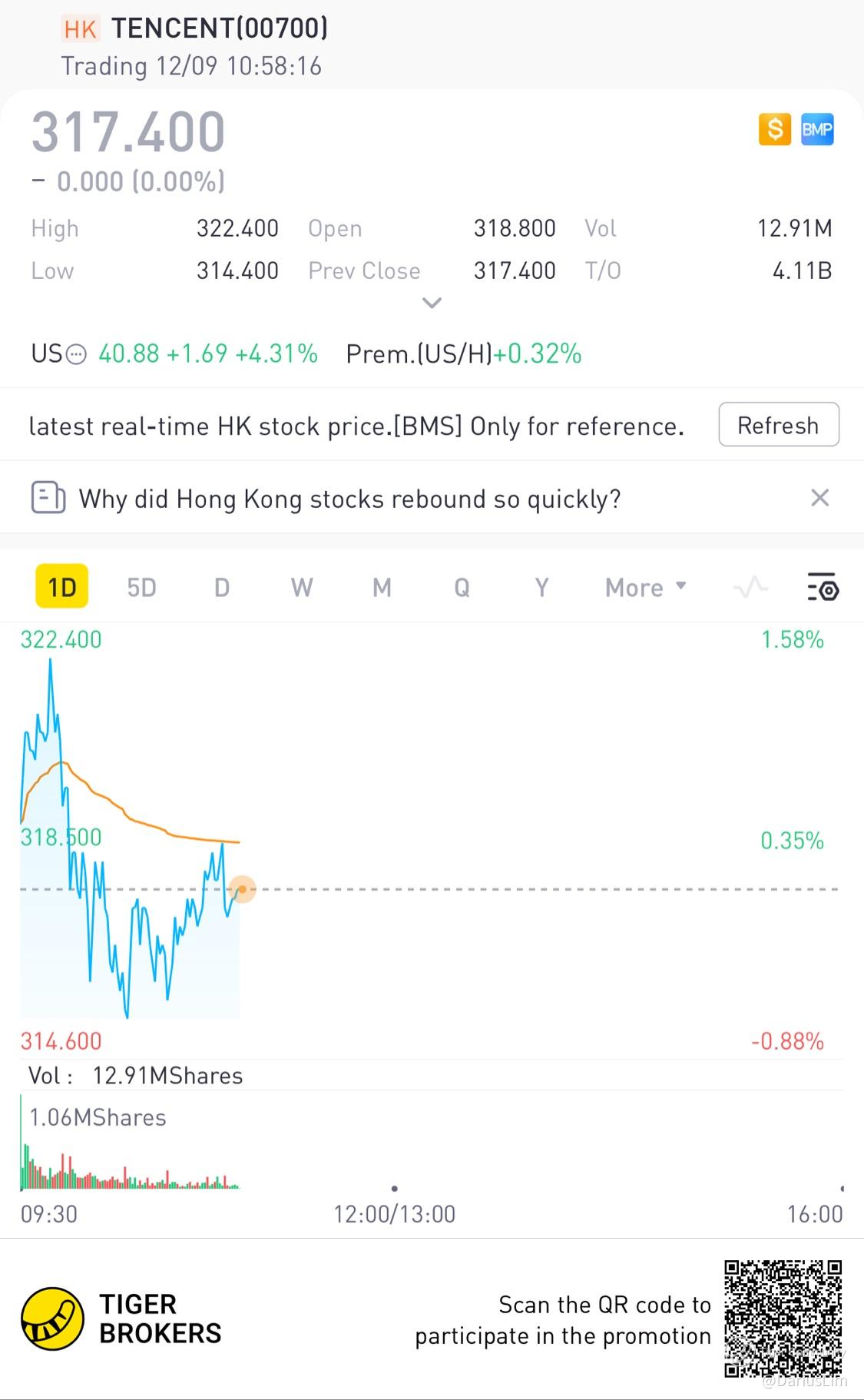The height and width of the screenshot is (1400, 864).
Task: Tap the orange dollar sign icon
Action: click(774, 129)
